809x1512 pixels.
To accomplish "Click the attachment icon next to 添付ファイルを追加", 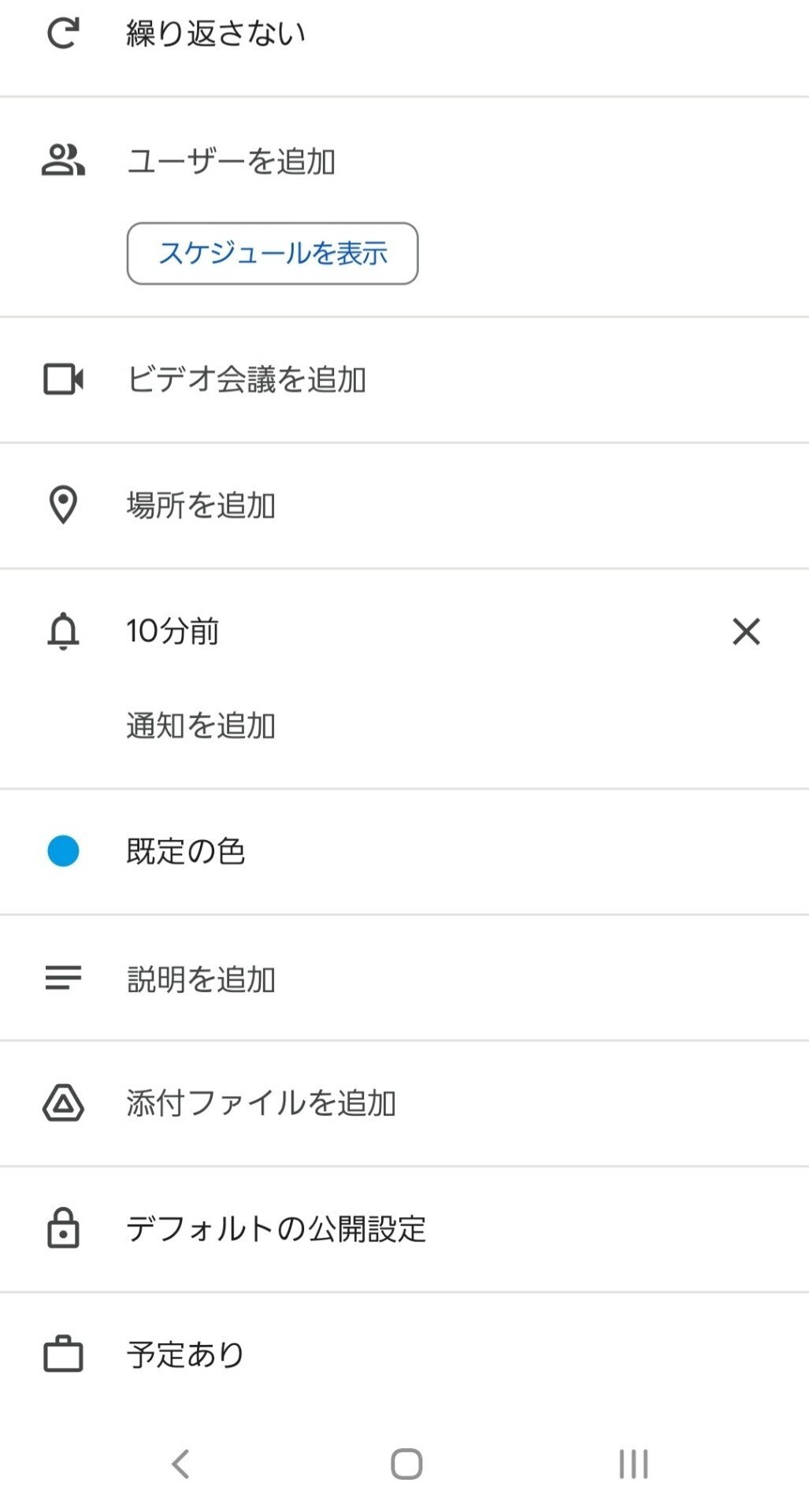I will [x=65, y=1103].
